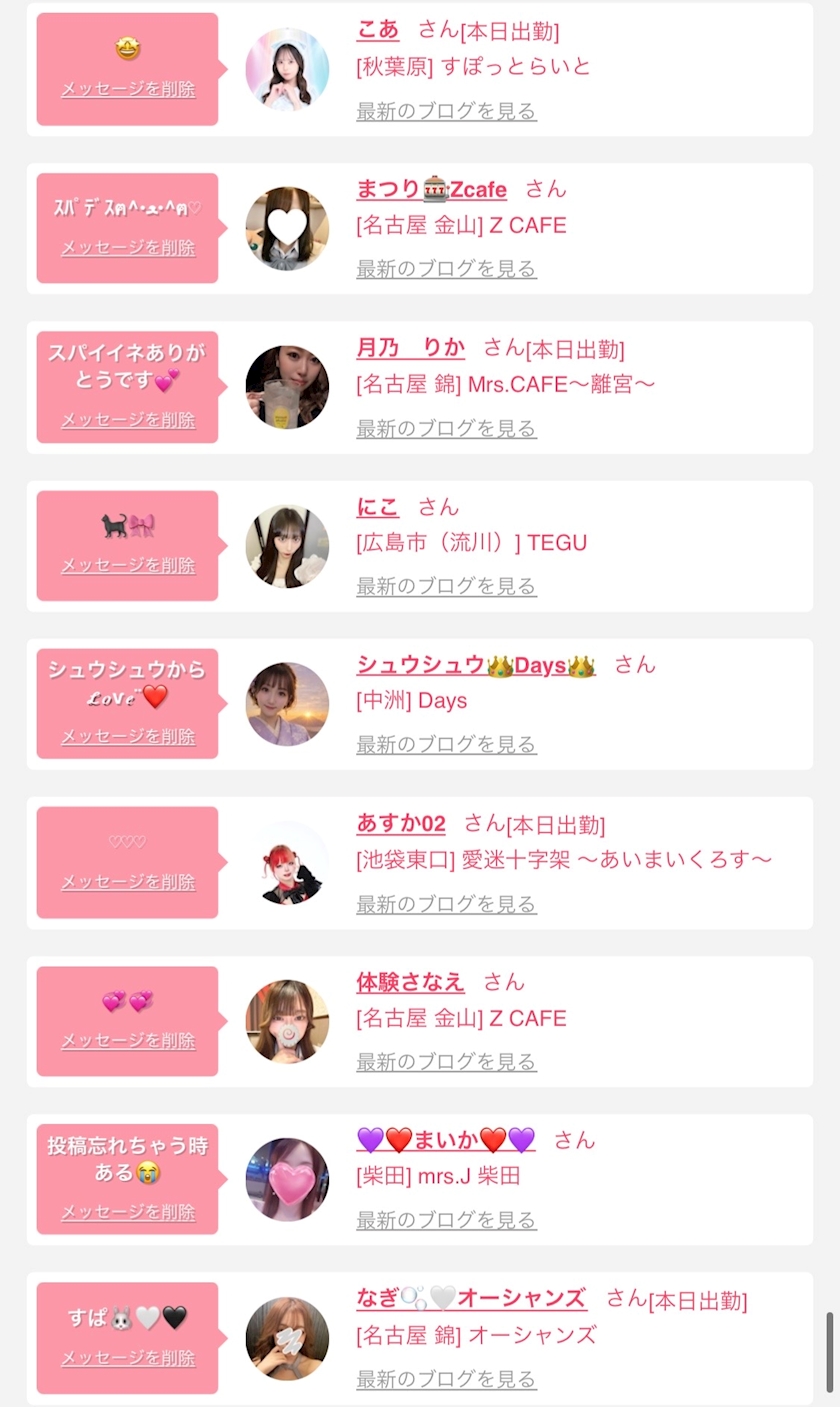The image size is (840, 1407).
Task: Open the まいか profile link
Action: (x=446, y=1140)
